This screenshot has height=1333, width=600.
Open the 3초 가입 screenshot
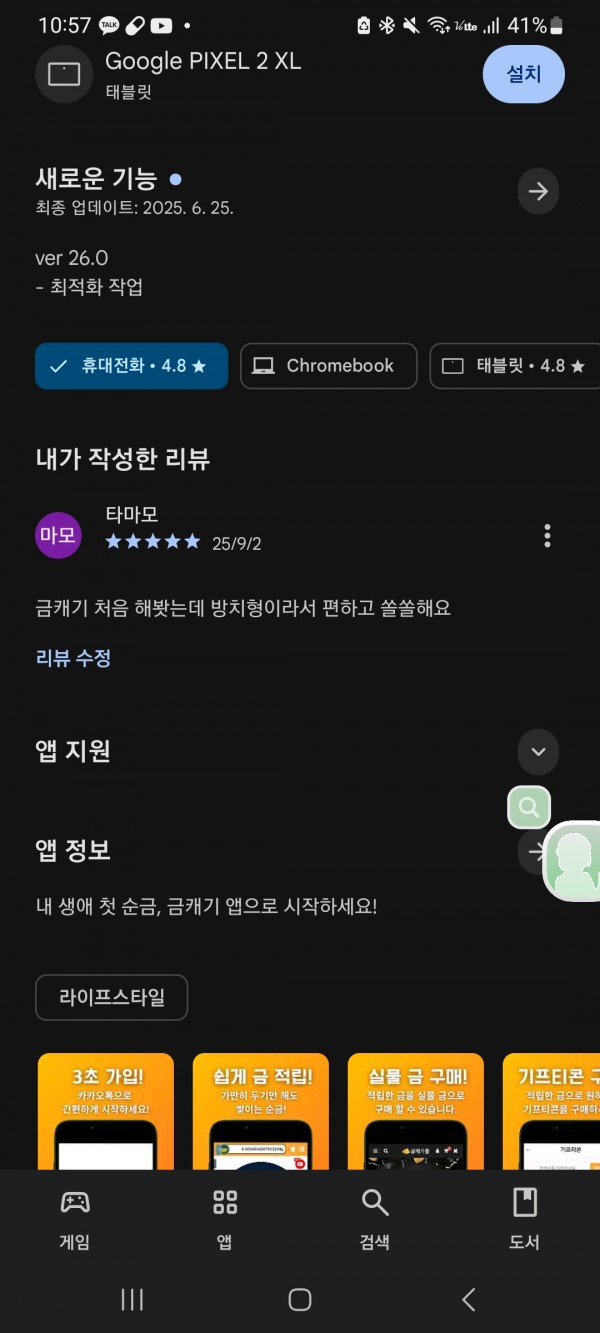click(106, 1111)
